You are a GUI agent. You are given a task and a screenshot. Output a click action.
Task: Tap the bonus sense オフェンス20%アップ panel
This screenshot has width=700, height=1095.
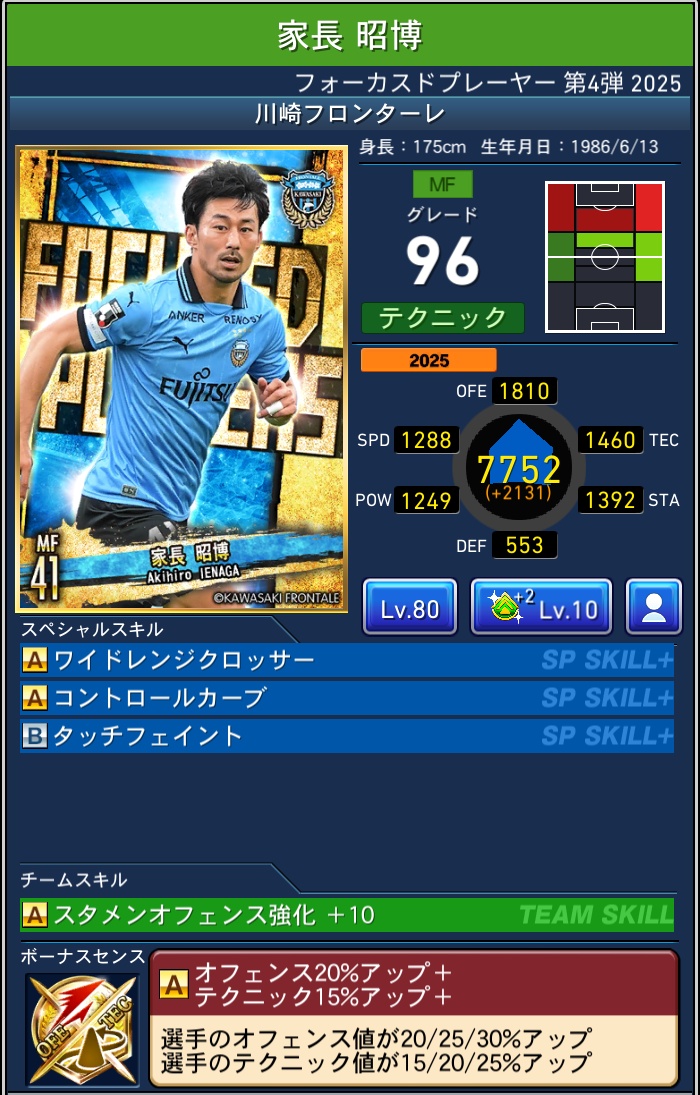[413, 1018]
